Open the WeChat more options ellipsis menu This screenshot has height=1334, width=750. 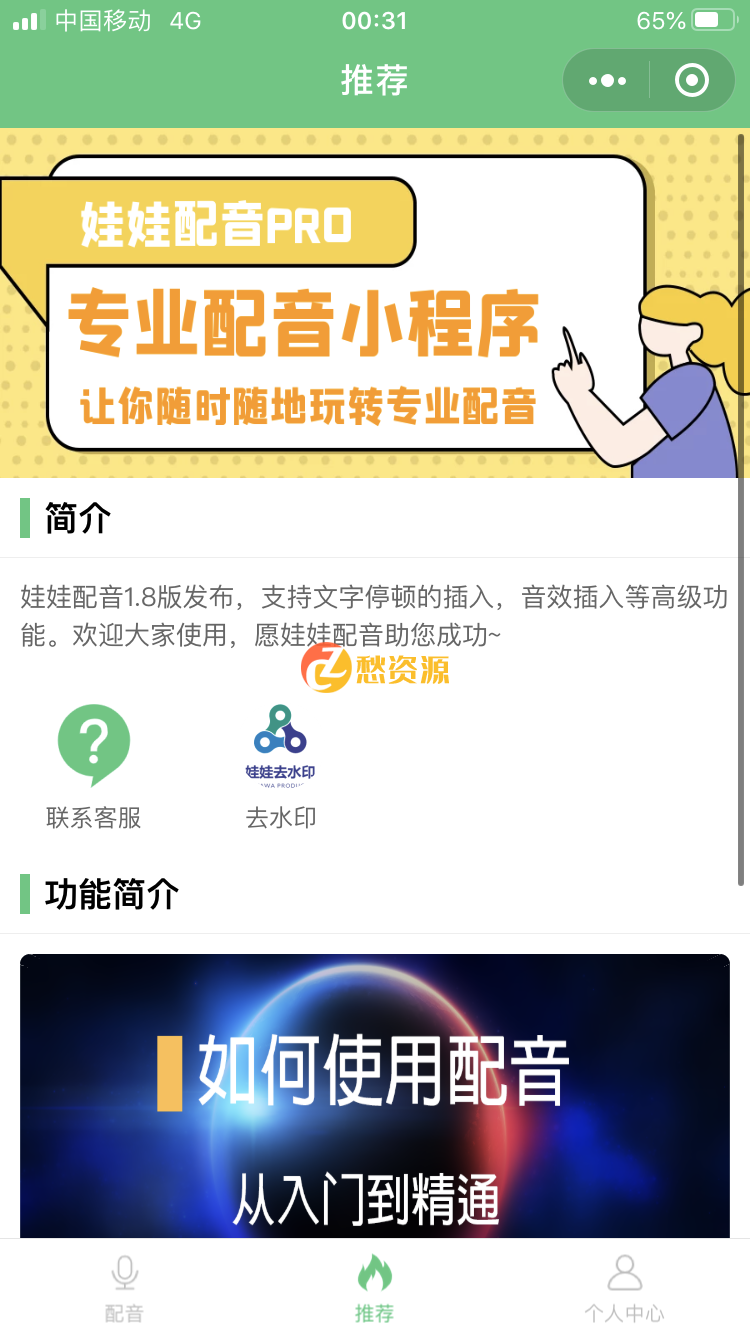(x=607, y=80)
